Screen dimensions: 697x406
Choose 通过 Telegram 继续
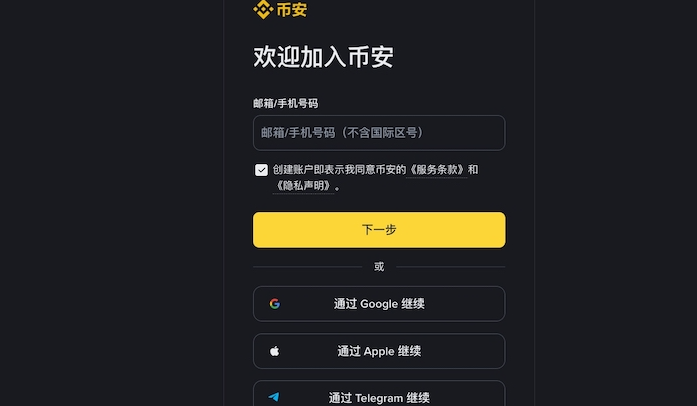(x=378, y=396)
